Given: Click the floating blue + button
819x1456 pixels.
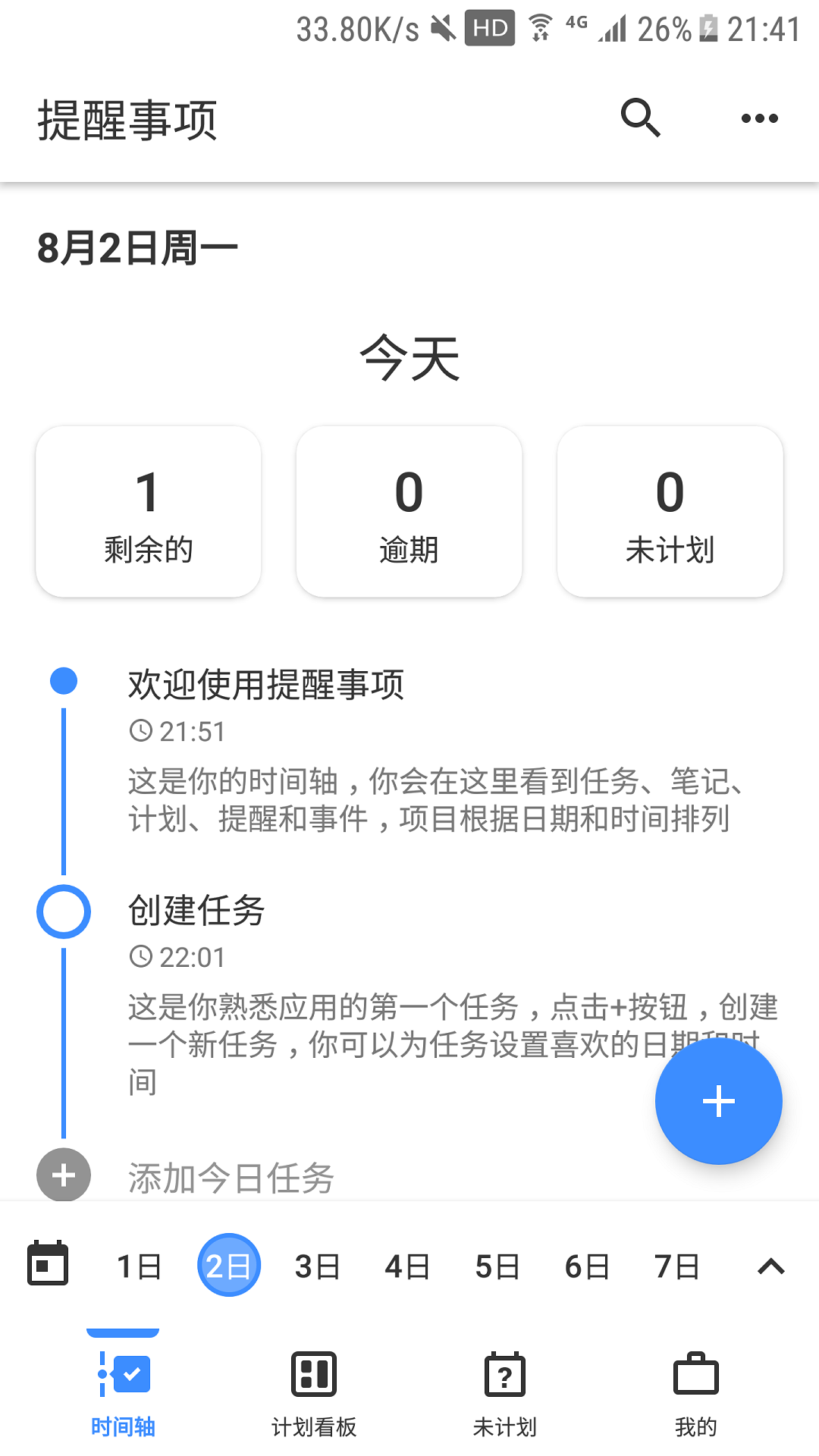Looking at the screenshot, I should pos(717,1101).
